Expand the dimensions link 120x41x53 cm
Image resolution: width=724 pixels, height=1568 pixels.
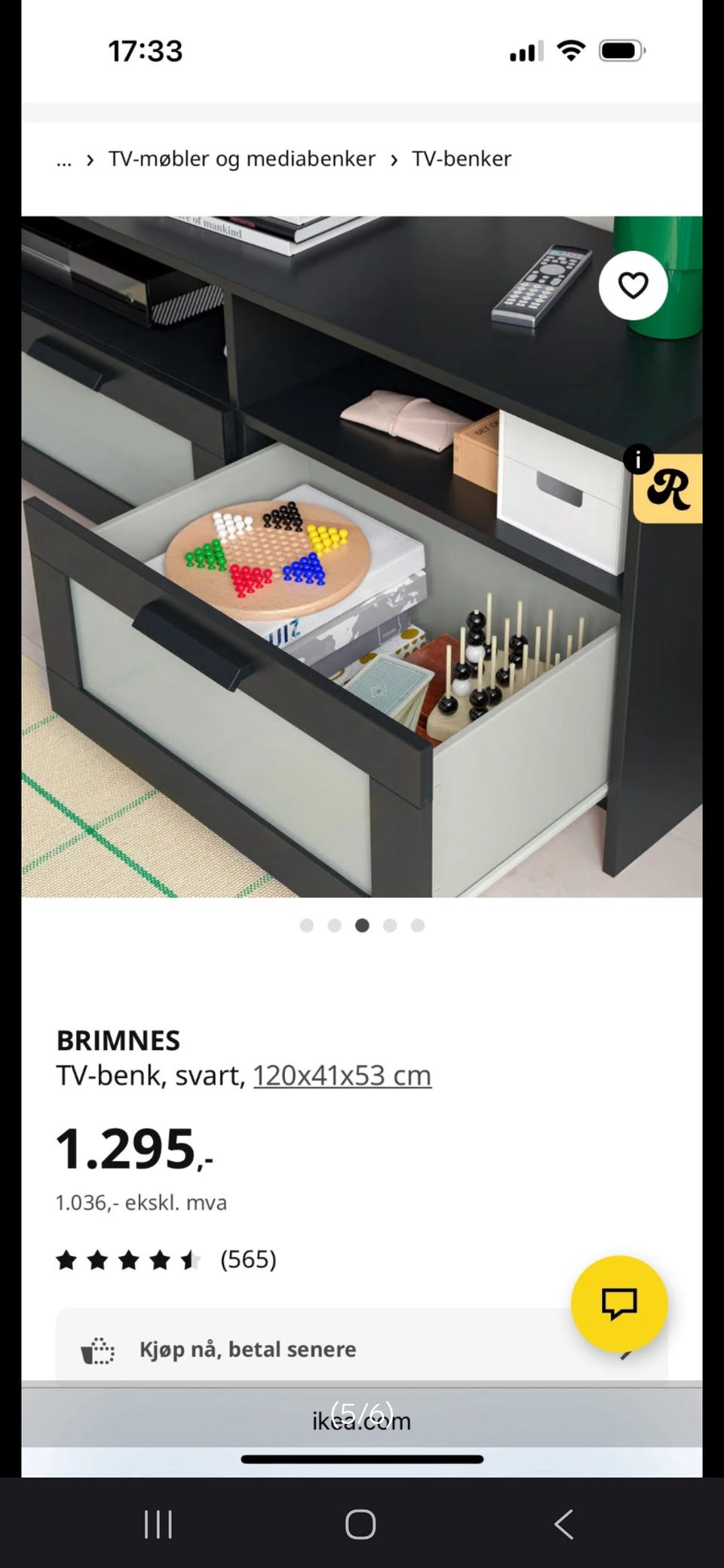(x=342, y=1074)
